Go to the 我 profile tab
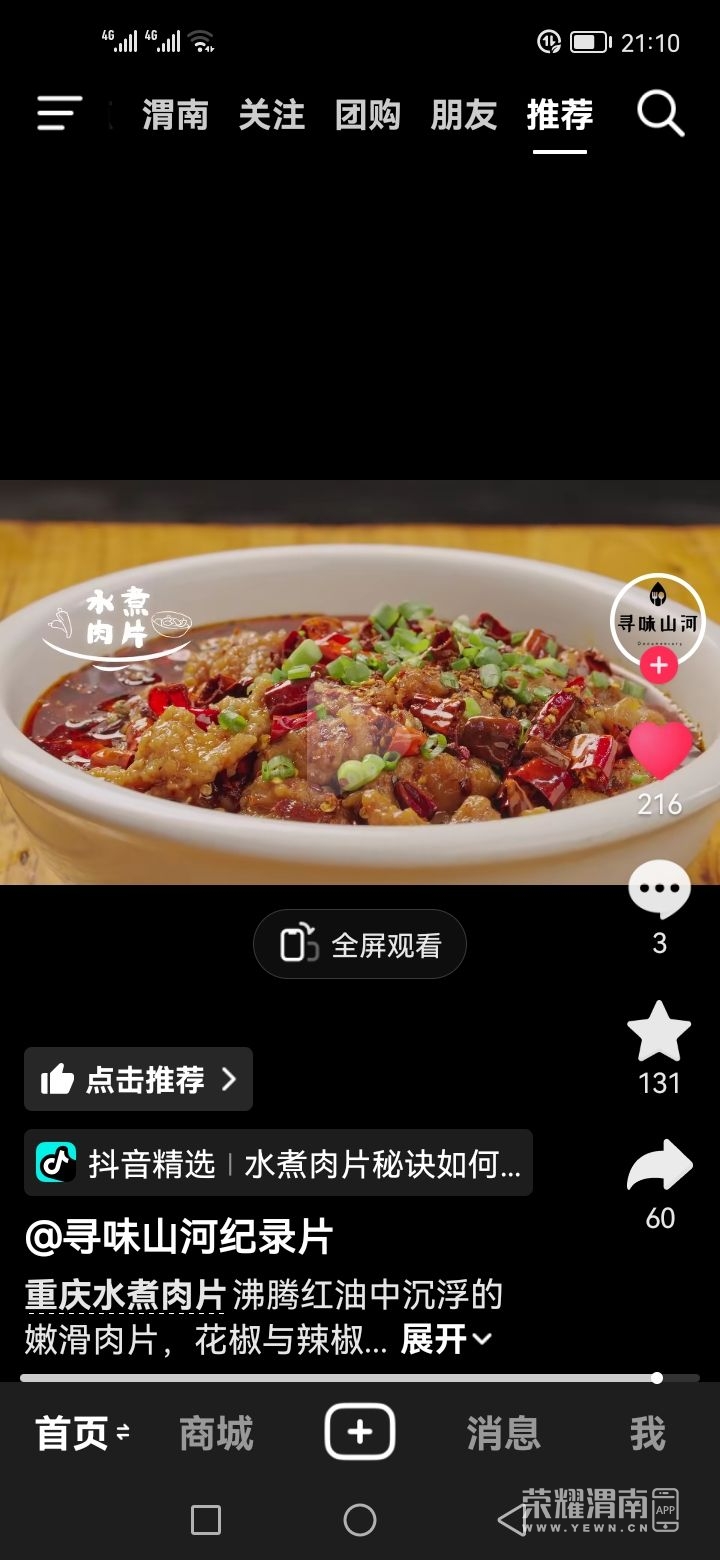The height and width of the screenshot is (1560, 720). [647, 1434]
